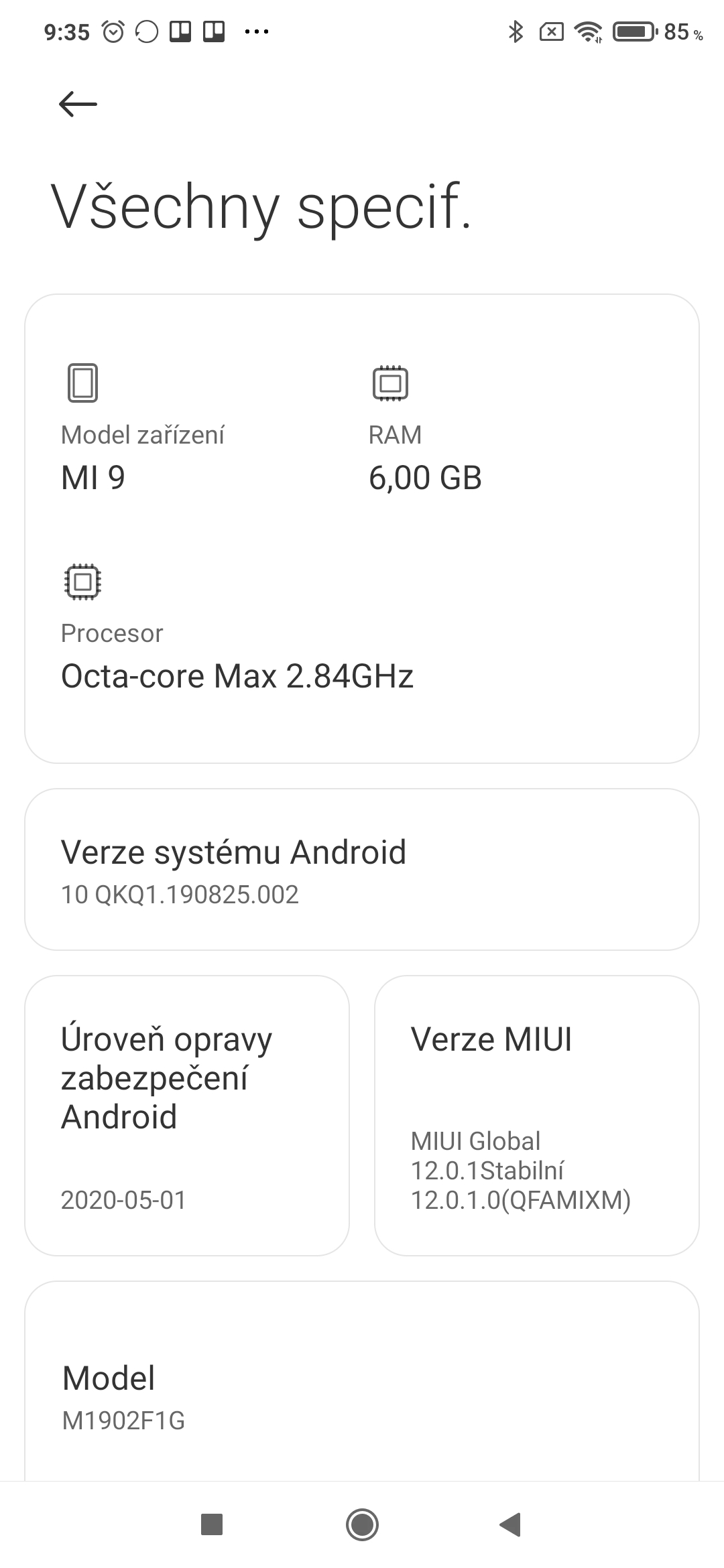Viewport: 724px width, 1568px height.
Task: Tap the Verze MIUI card
Action: pyautogui.click(x=536, y=1115)
